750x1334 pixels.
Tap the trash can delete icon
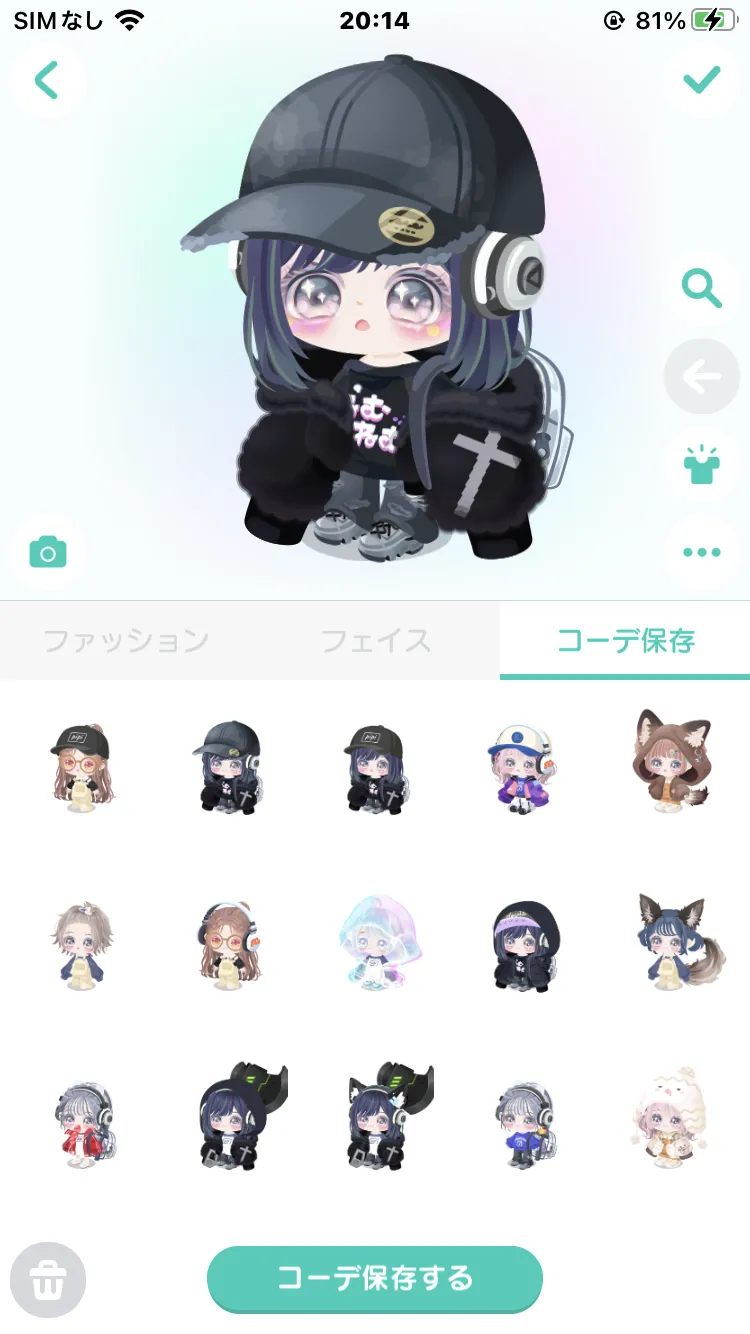pyautogui.click(x=48, y=1280)
